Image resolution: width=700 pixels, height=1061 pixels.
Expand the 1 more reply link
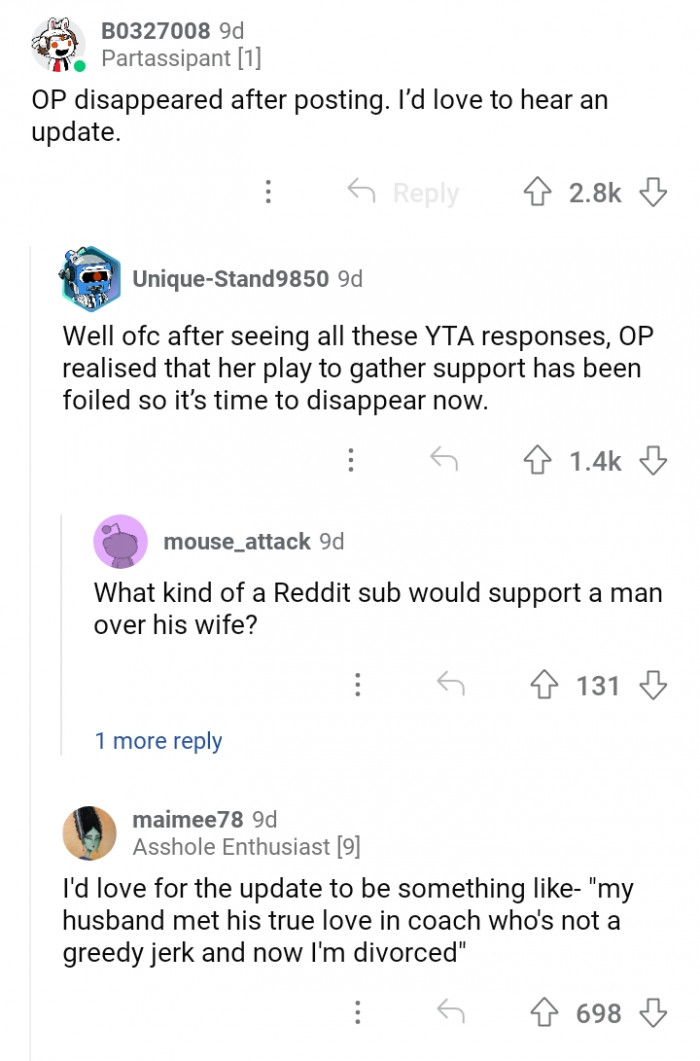pos(158,741)
